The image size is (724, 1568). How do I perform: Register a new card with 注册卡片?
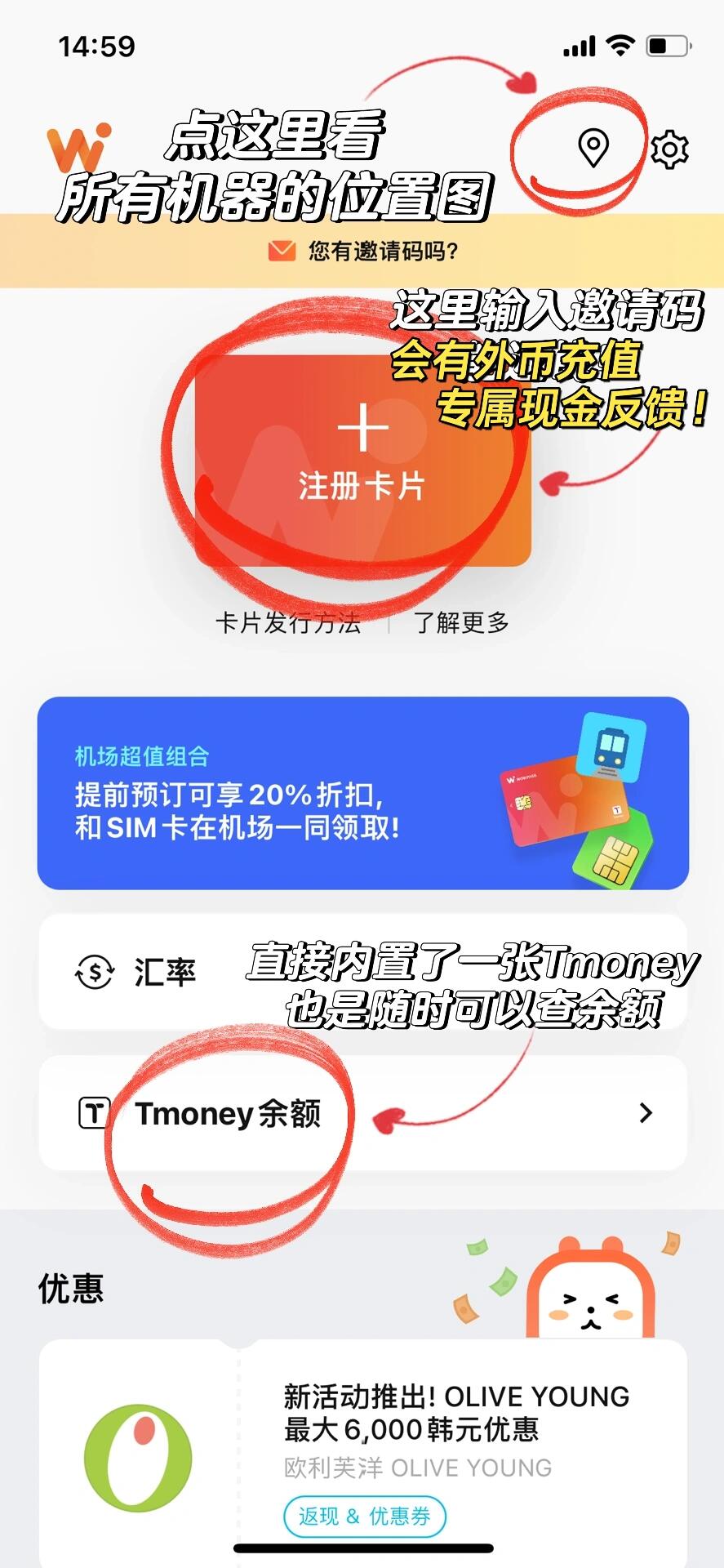pos(362,460)
